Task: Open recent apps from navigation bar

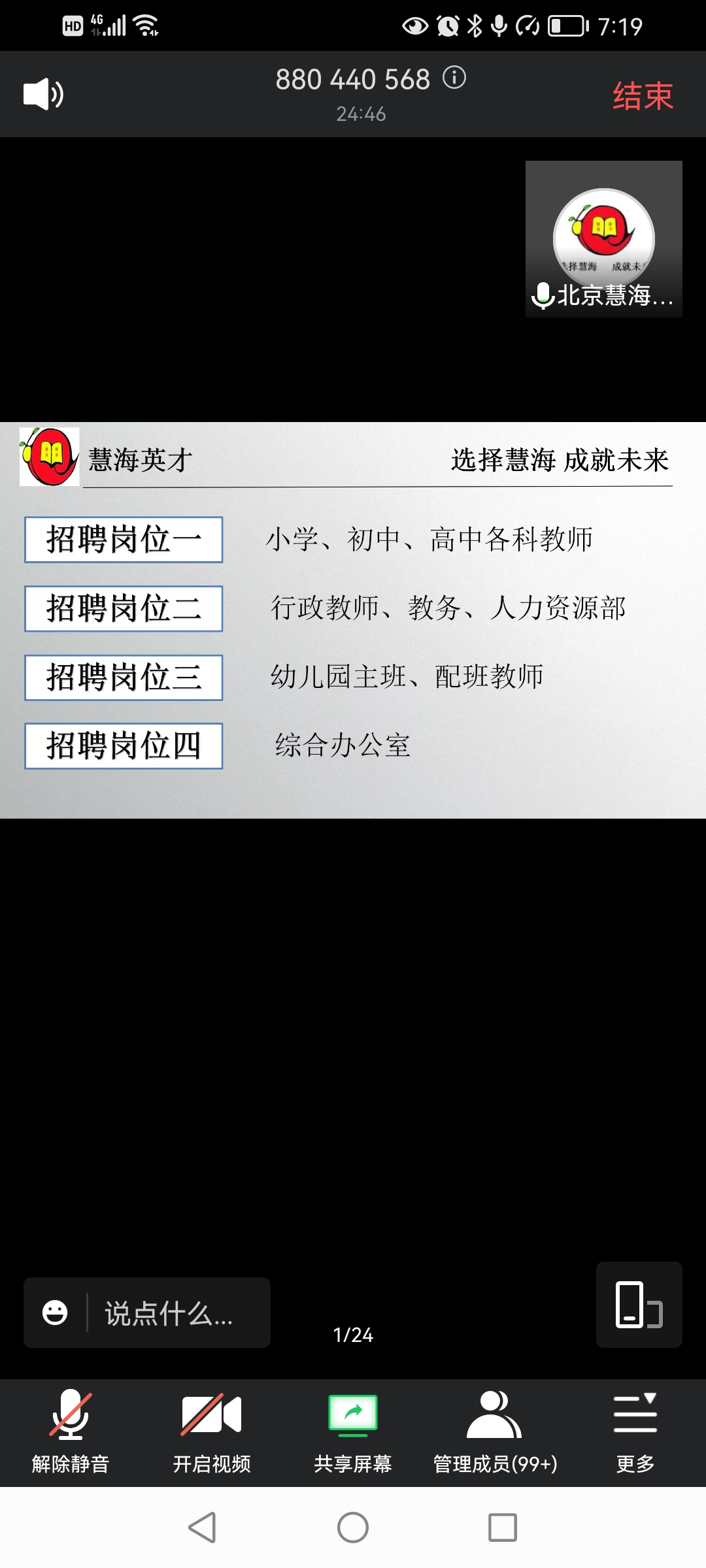Action: pos(503,1527)
